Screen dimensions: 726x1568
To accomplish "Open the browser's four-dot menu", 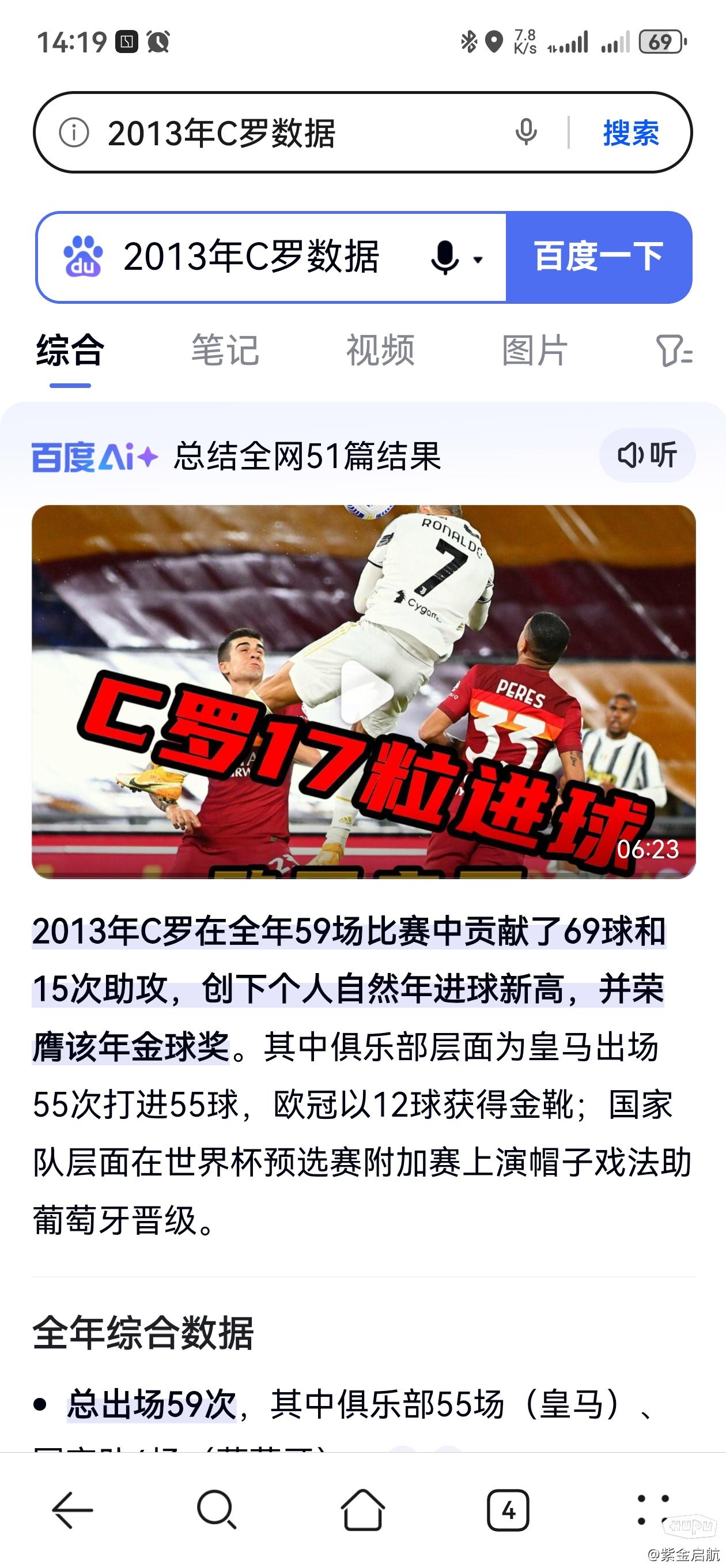I will click(652, 1510).
